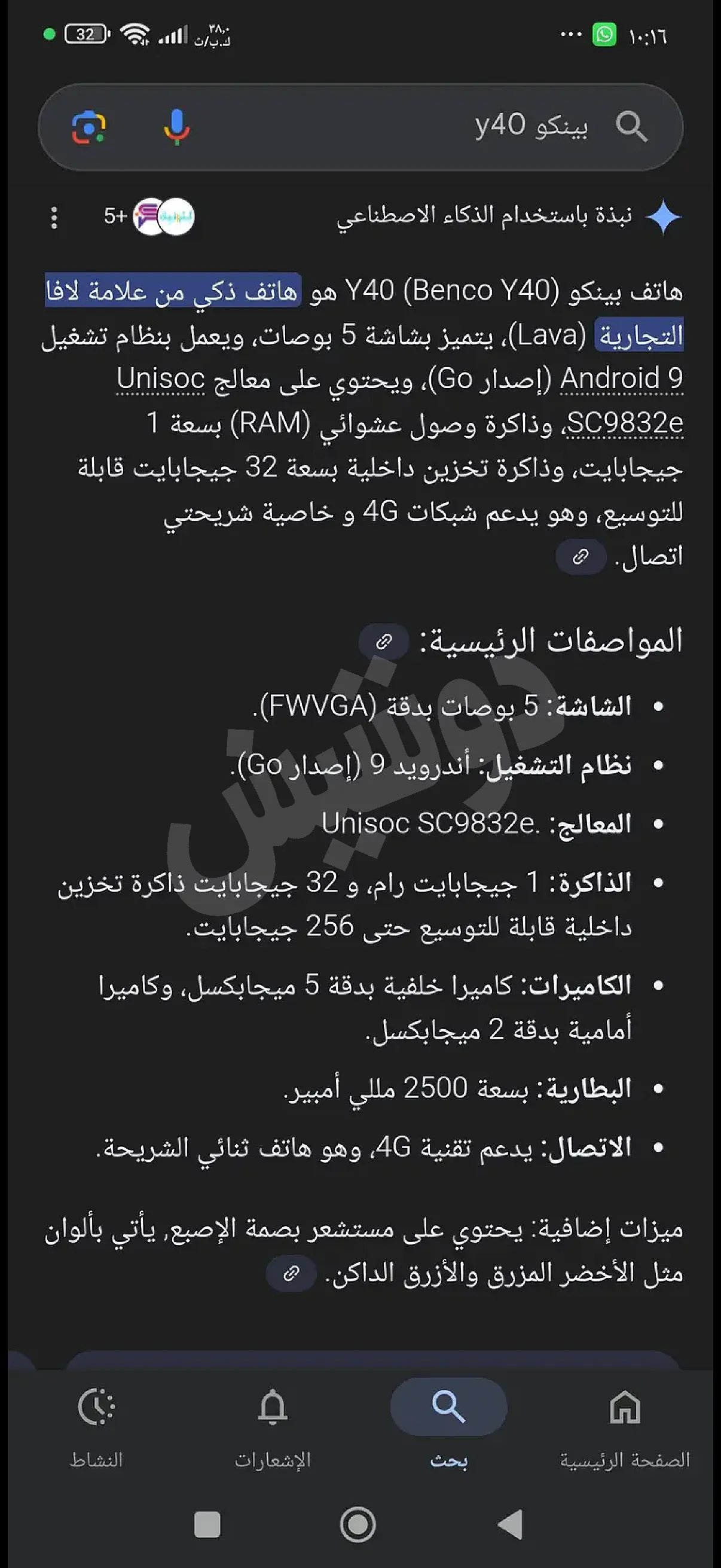721x1568 pixels.
Task: Tap the underlined Android 9 term
Action: pos(621,379)
